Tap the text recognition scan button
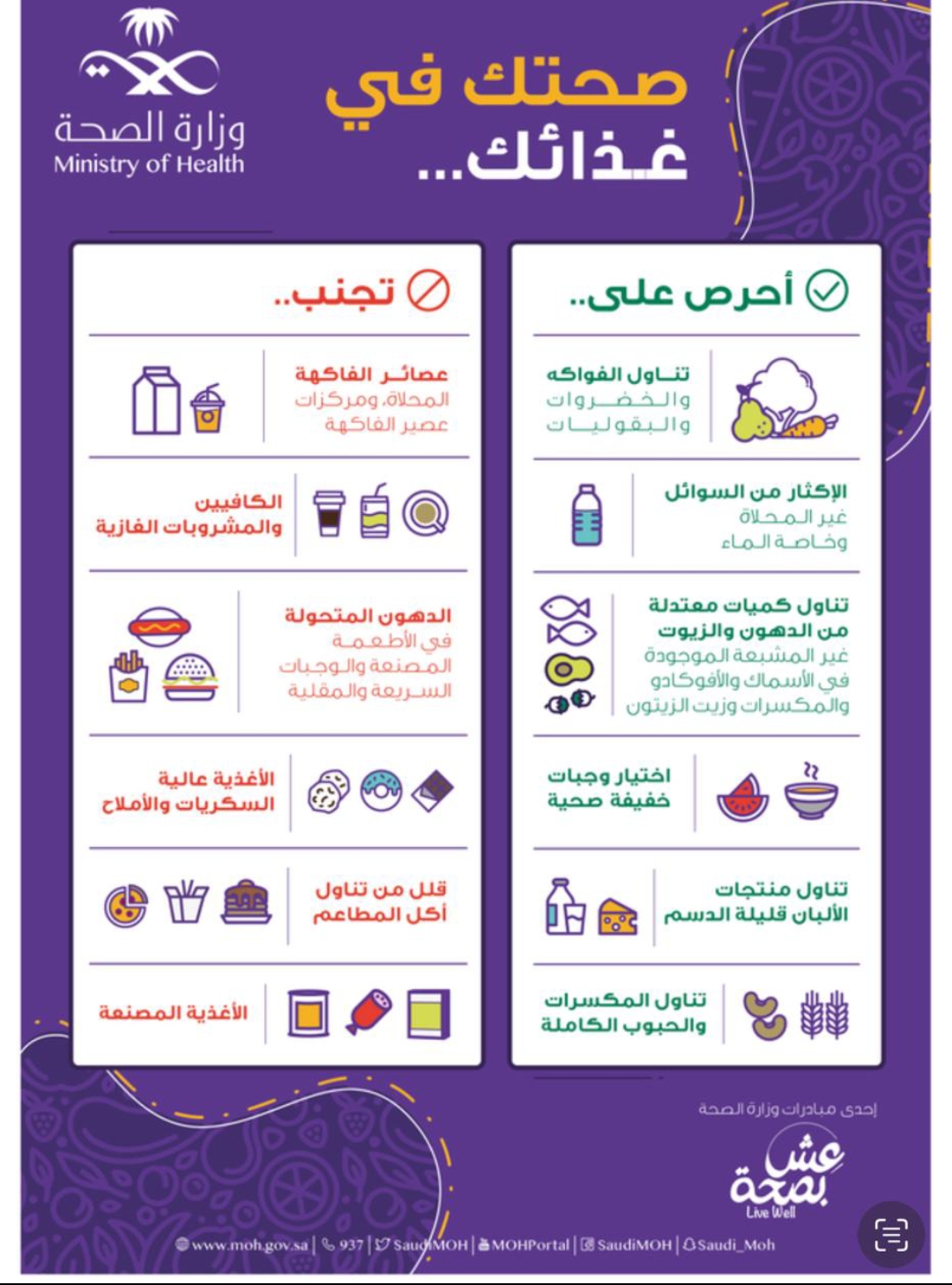Image resolution: width=952 pixels, height=1285 pixels. point(891,1234)
